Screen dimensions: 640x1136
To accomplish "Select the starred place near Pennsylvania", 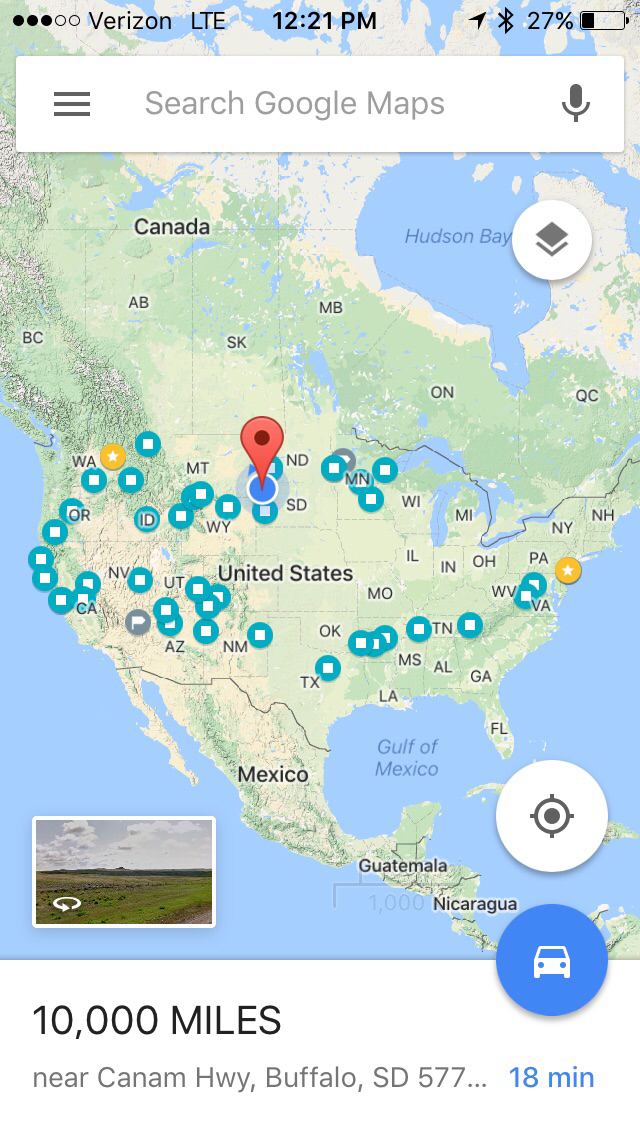I will point(568,570).
